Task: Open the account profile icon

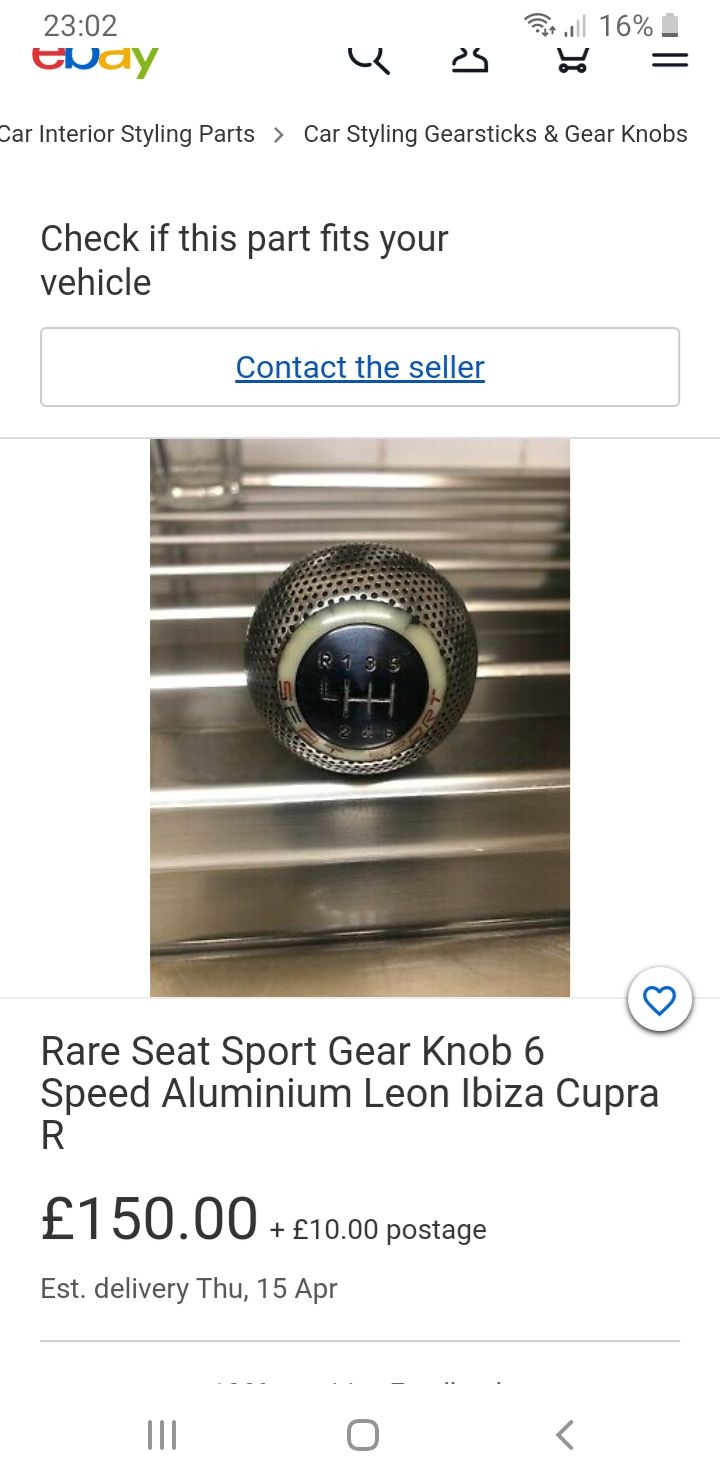Action: click(x=469, y=60)
